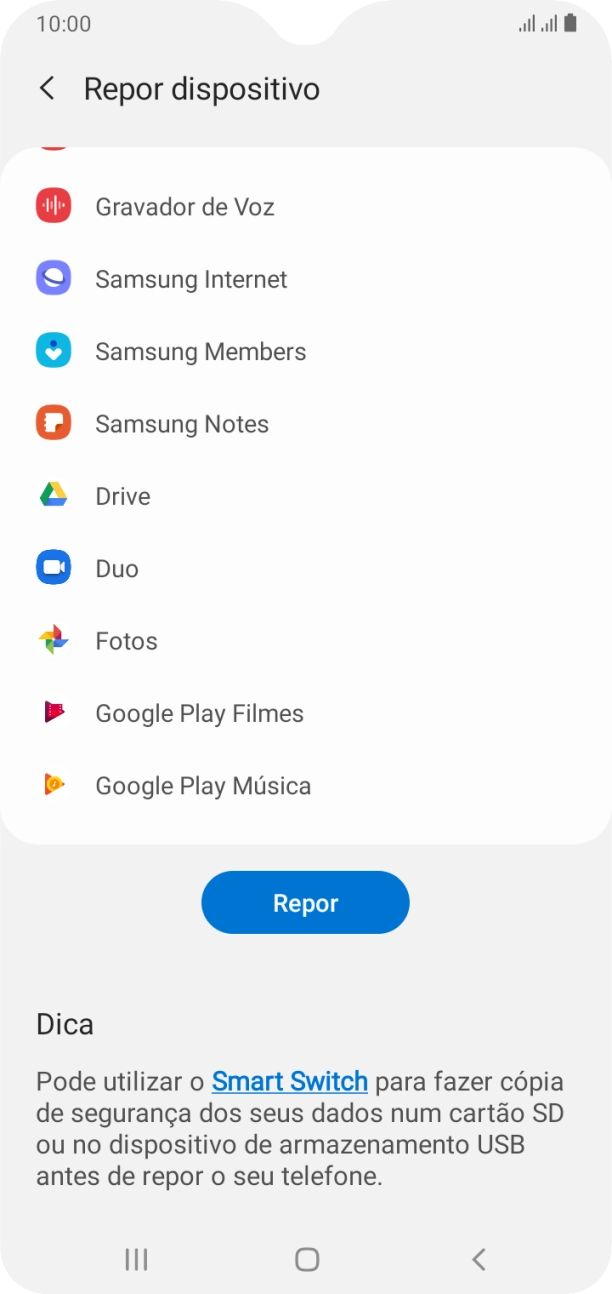Go back from Repor dispositivo
The image size is (612, 1294).
(x=47, y=89)
